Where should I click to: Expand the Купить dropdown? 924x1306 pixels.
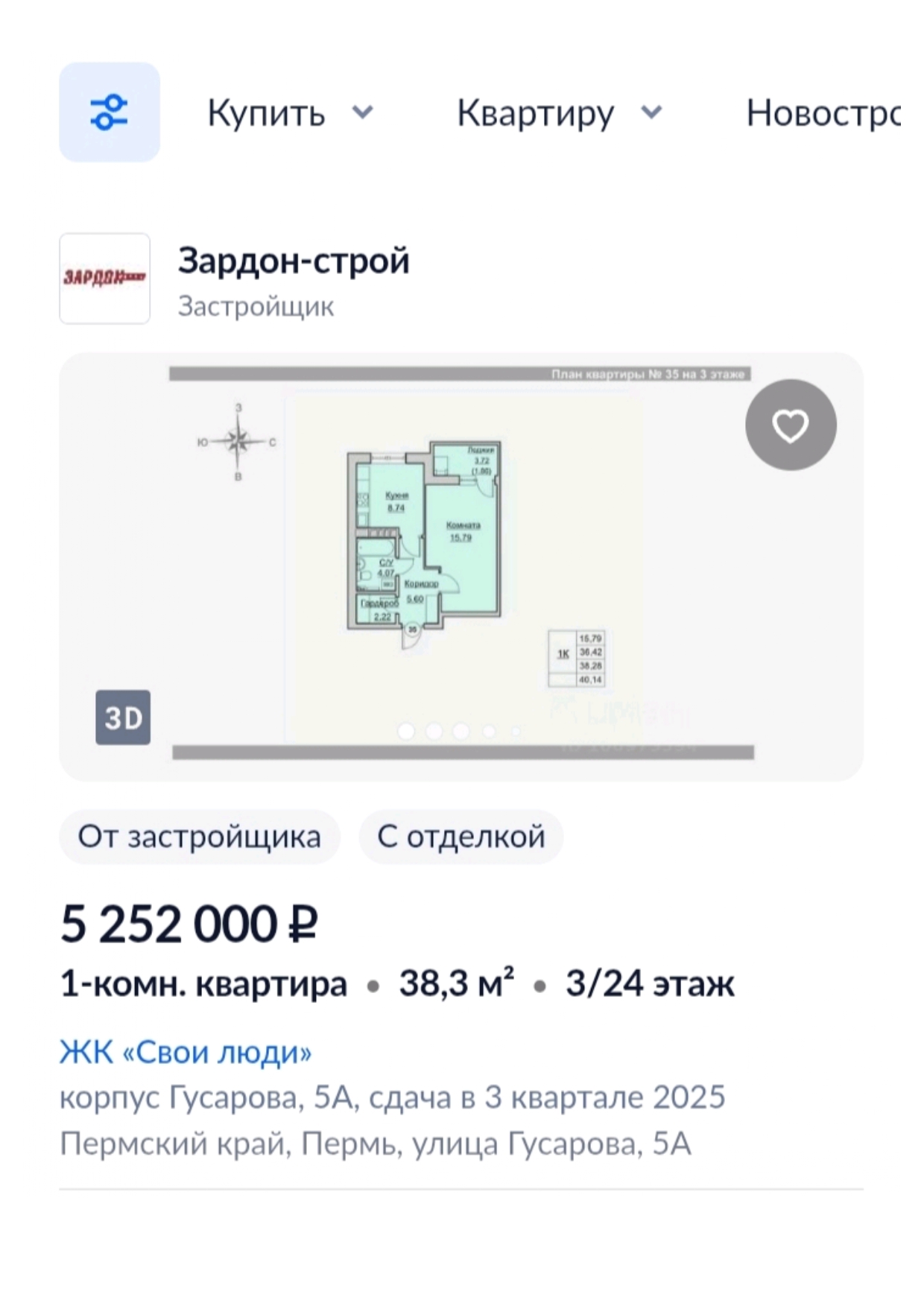pos(289,113)
